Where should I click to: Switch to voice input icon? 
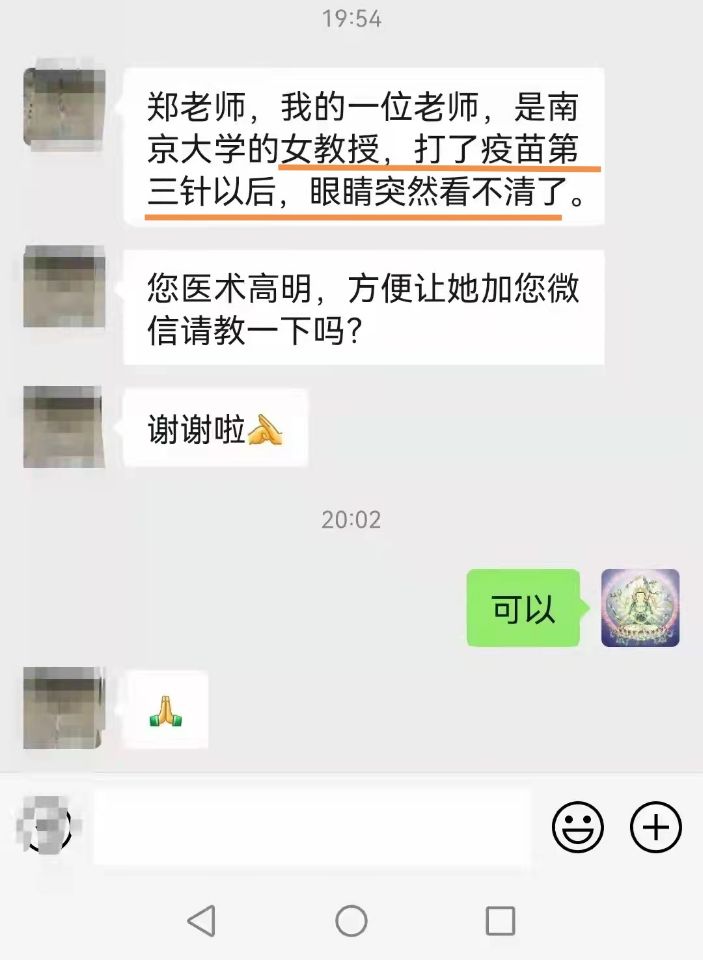click(x=45, y=827)
